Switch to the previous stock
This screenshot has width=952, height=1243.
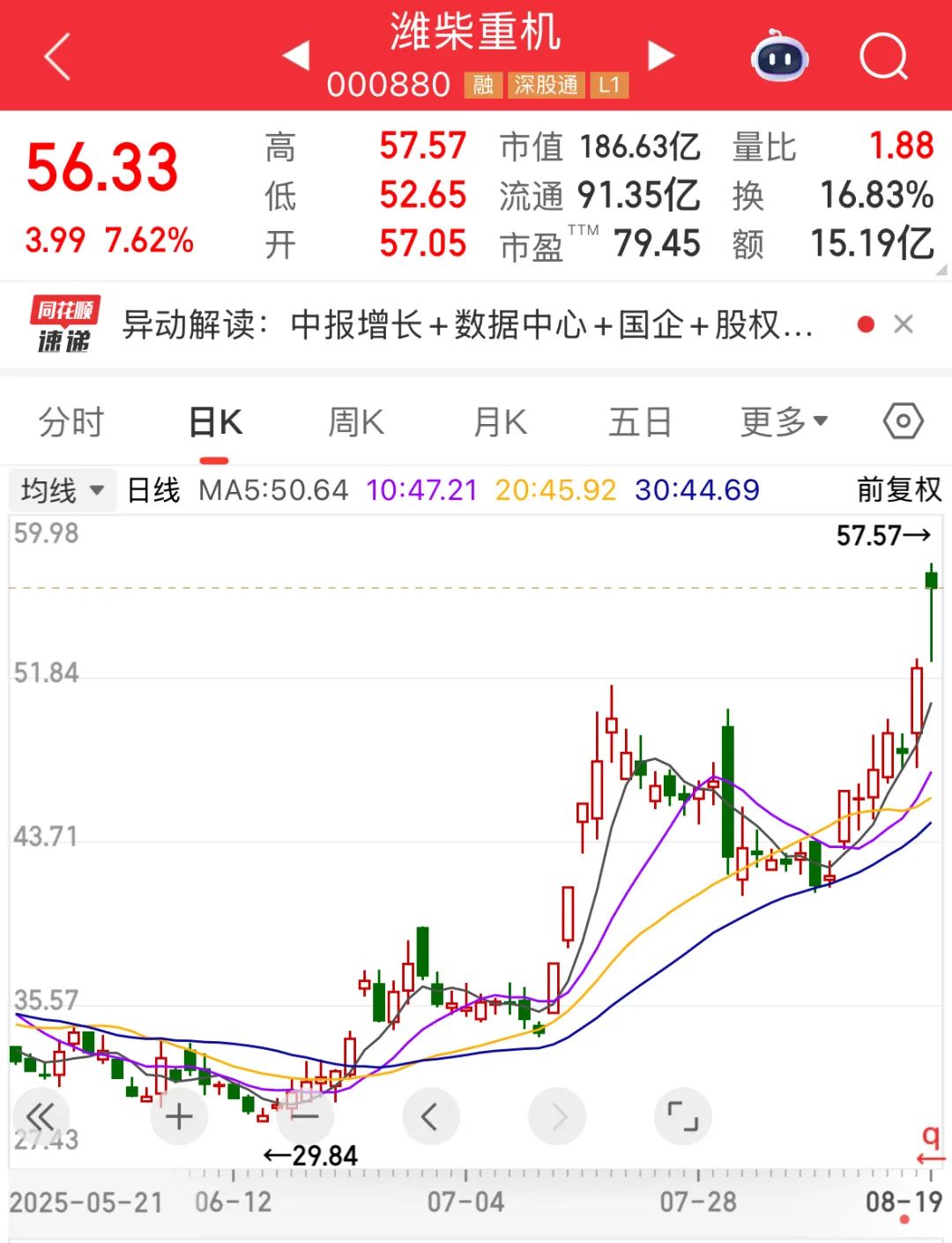click(296, 56)
